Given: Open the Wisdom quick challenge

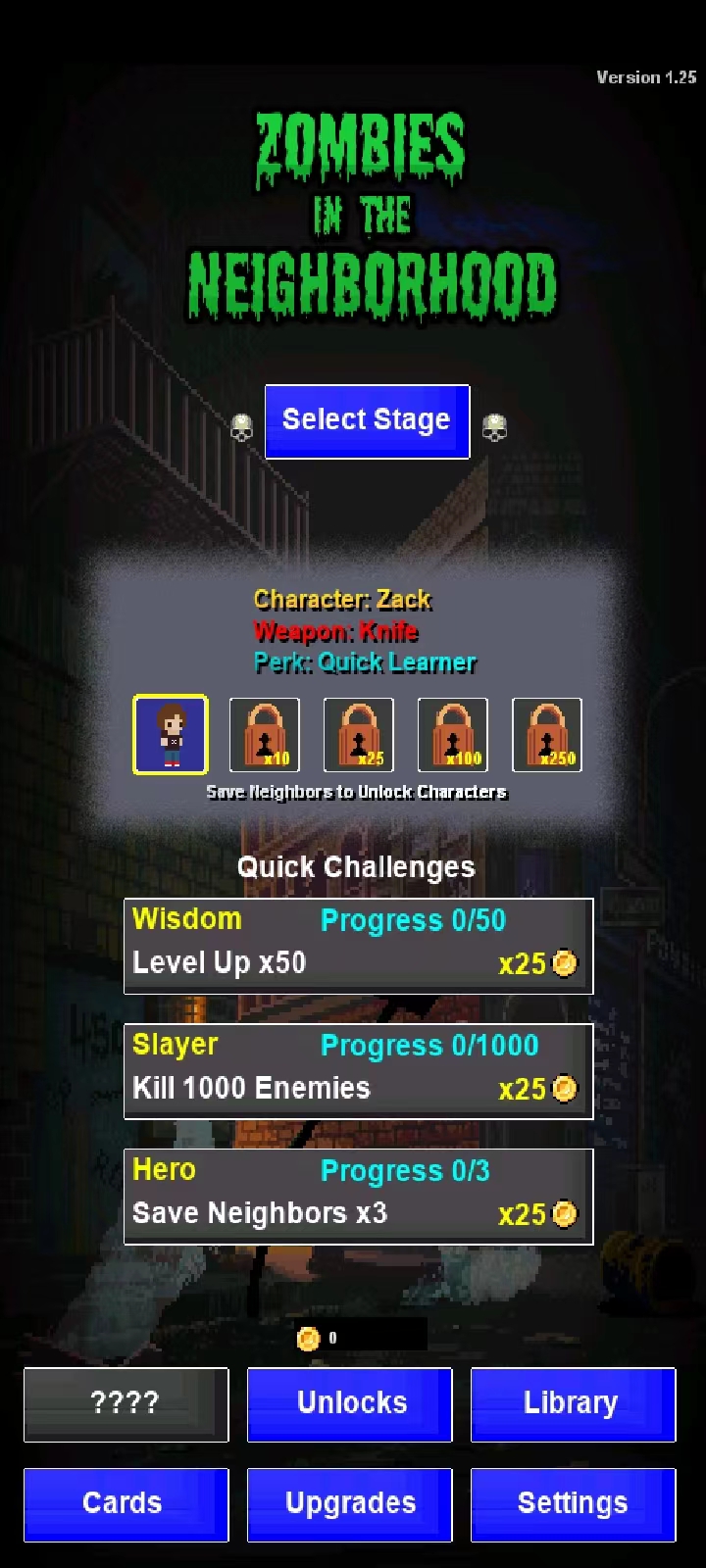Looking at the screenshot, I should pos(358,946).
